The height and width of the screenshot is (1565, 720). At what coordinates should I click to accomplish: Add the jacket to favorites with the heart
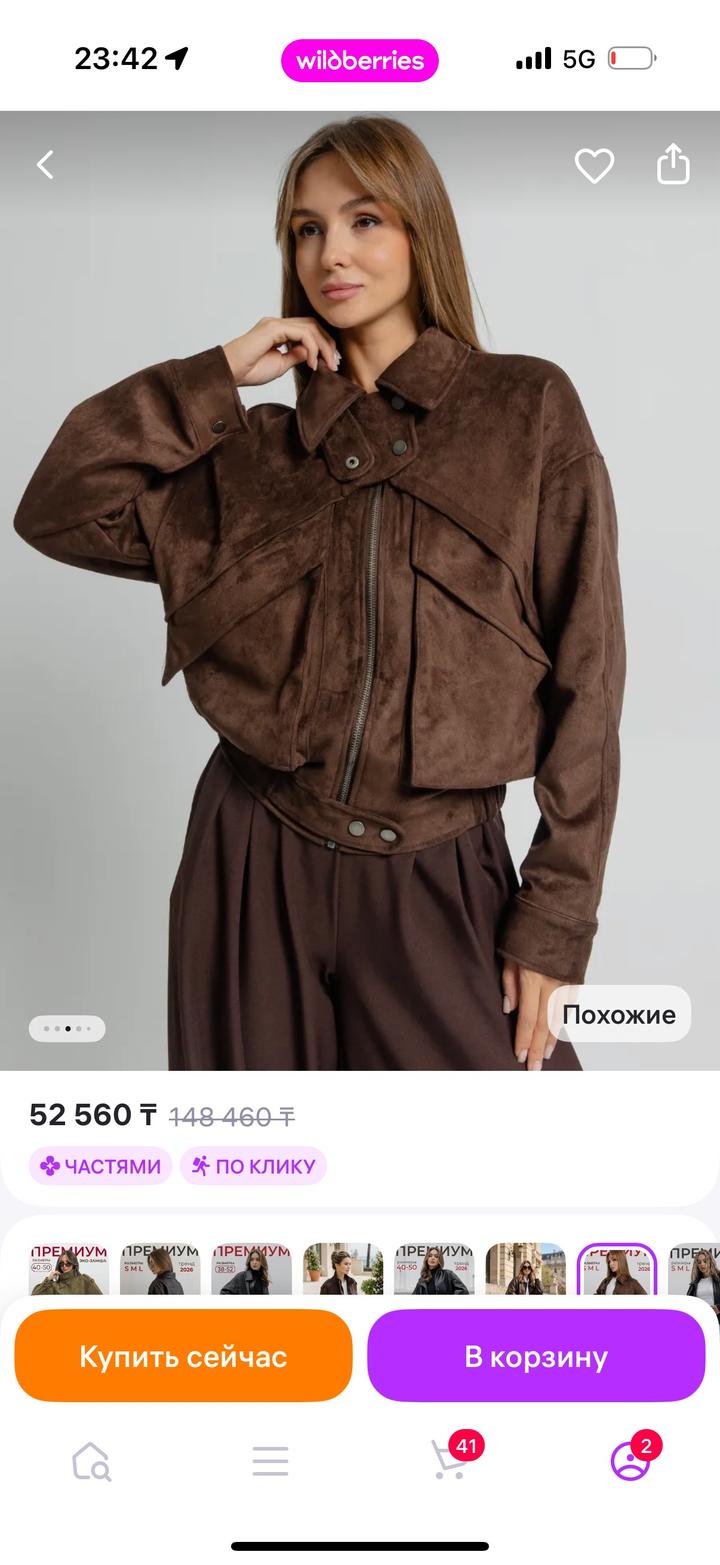pos(594,165)
